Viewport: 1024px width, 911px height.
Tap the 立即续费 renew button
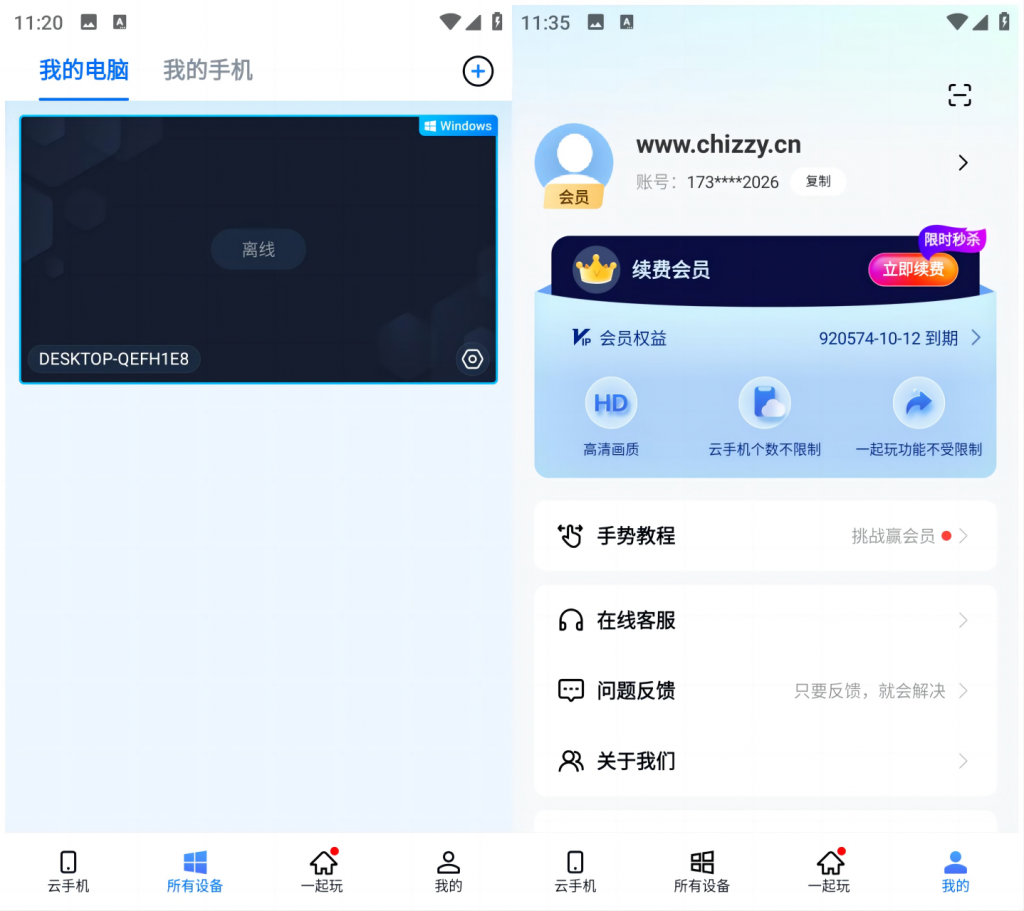[x=912, y=270]
